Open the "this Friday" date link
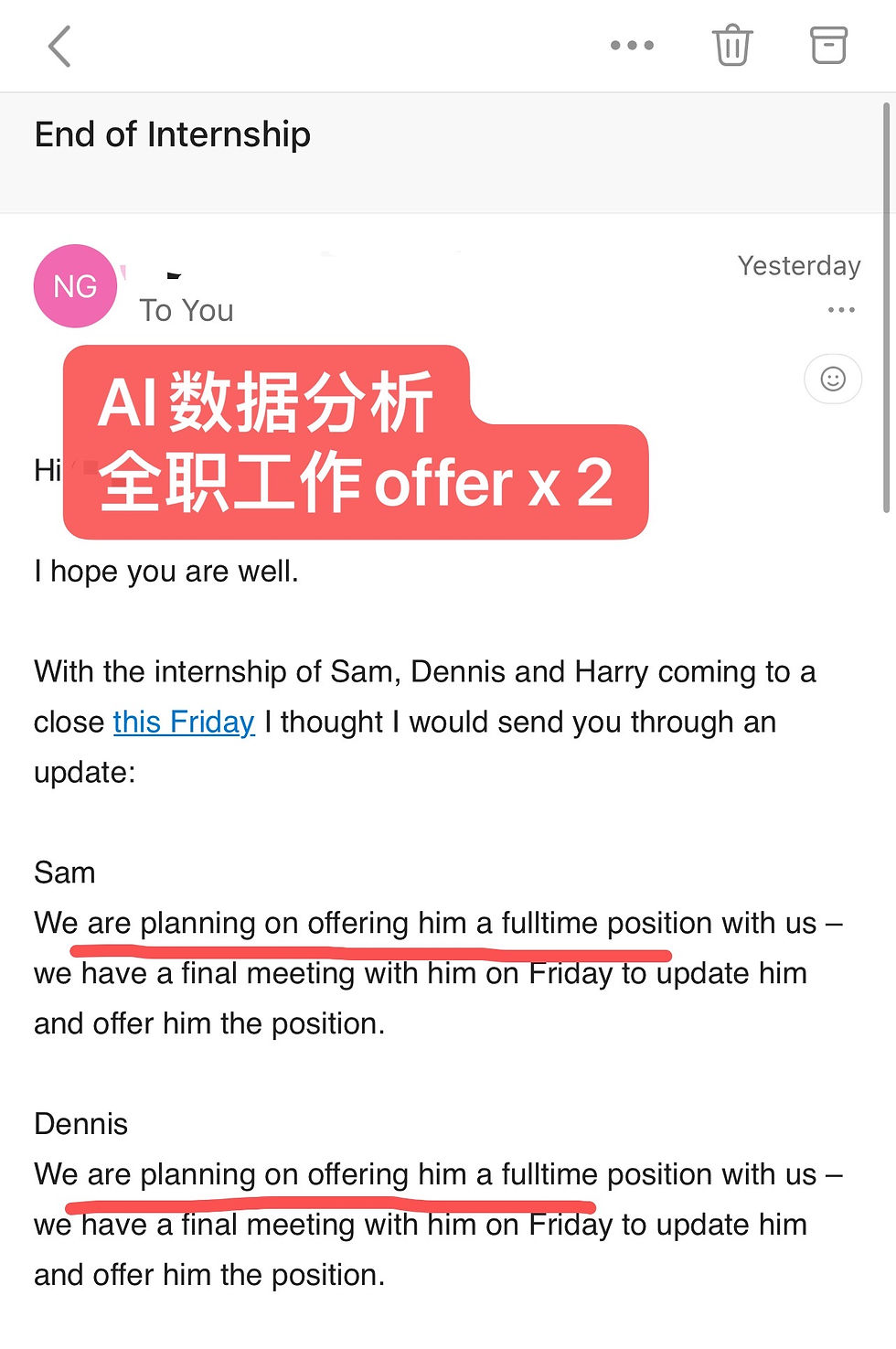 pos(184,722)
